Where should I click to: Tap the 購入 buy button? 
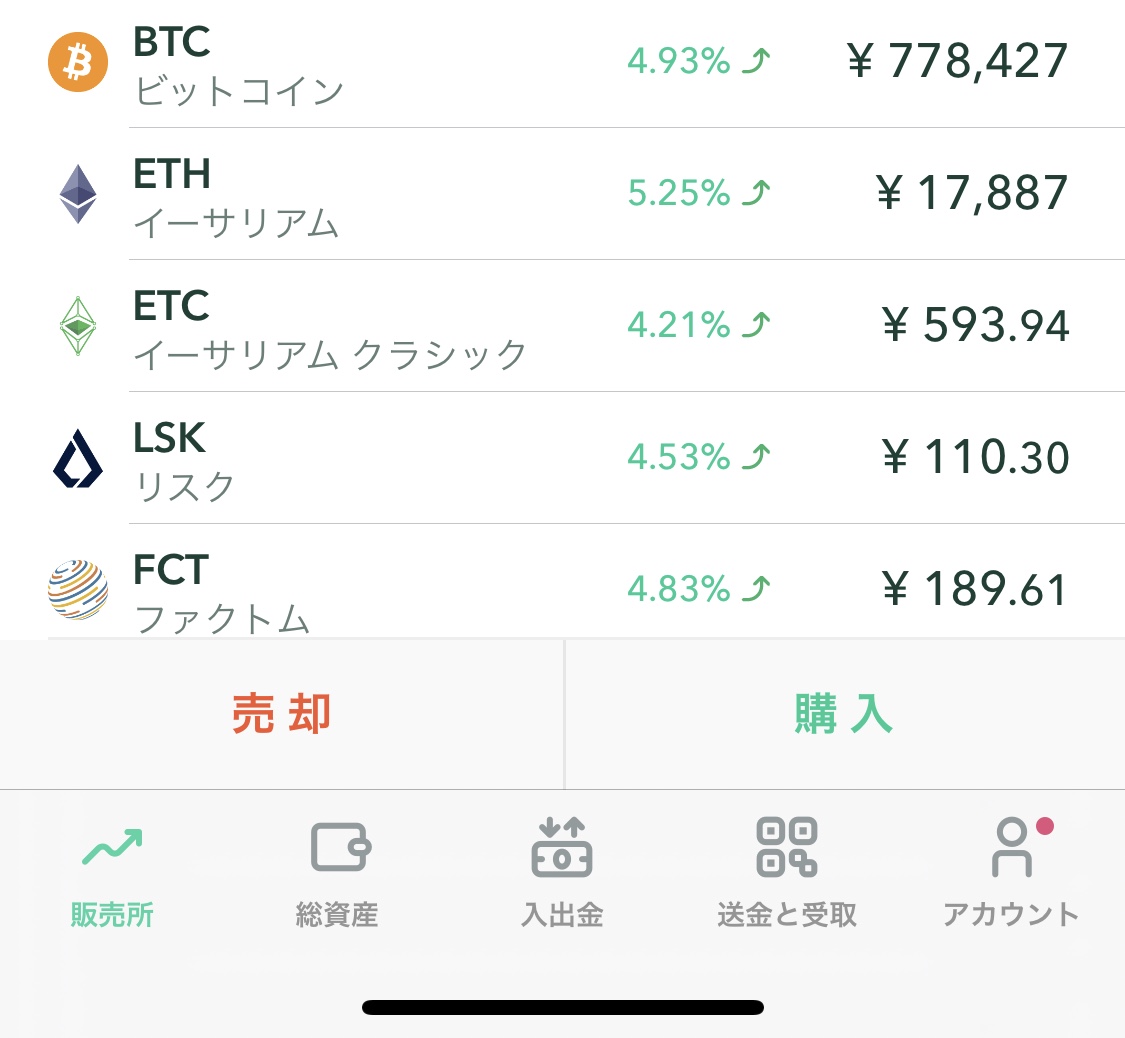point(844,714)
